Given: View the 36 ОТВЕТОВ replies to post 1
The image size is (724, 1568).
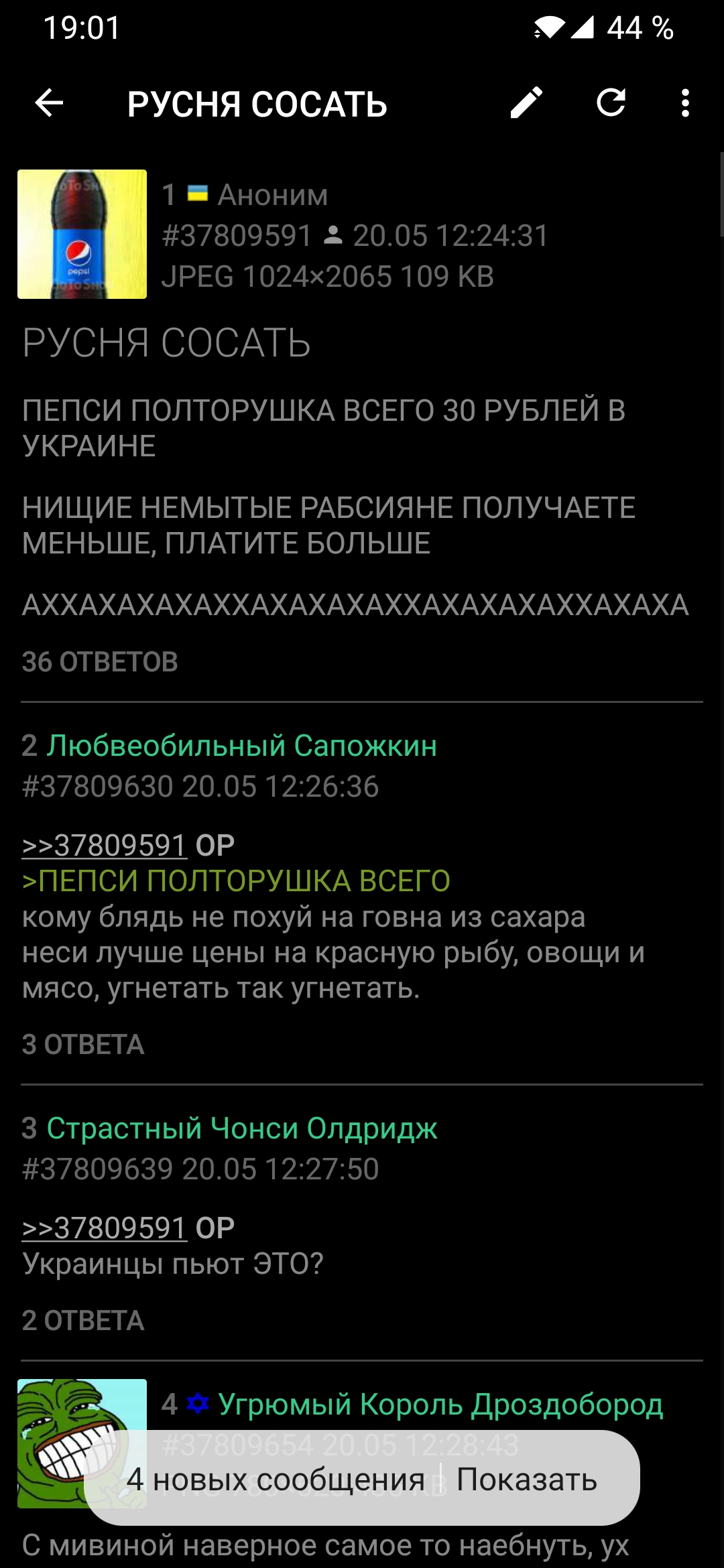Looking at the screenshot, I should pos(100,662).
